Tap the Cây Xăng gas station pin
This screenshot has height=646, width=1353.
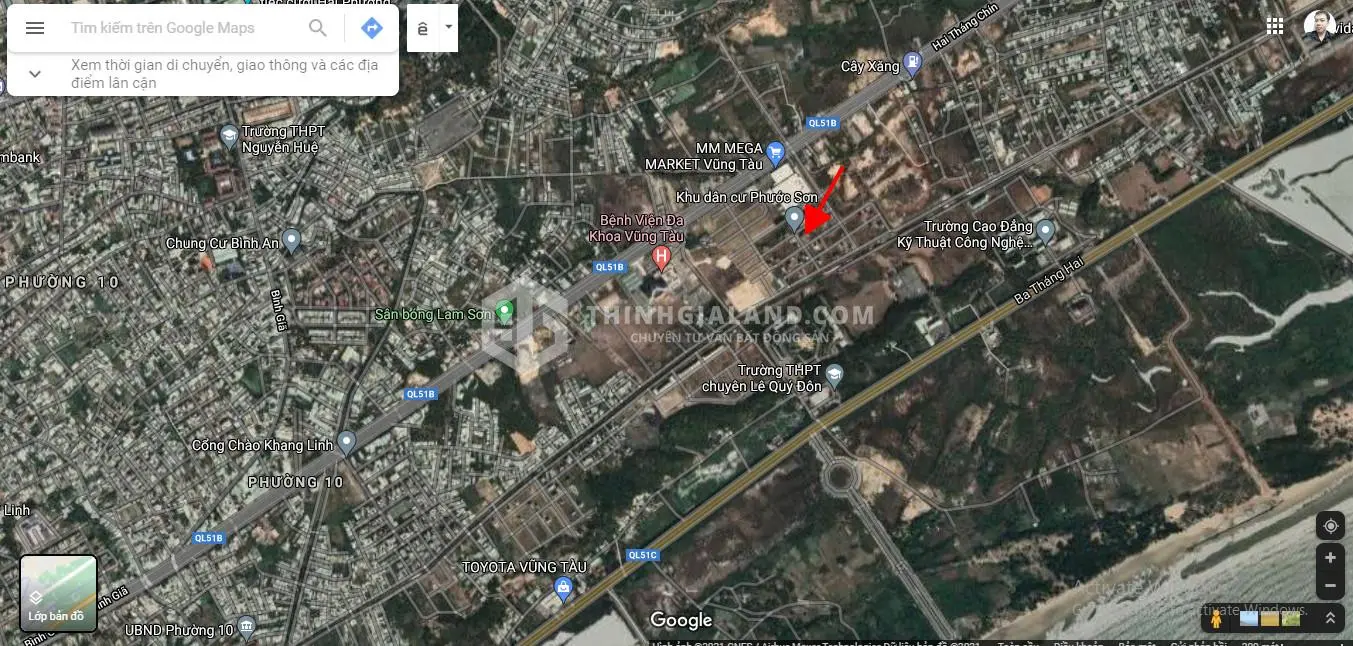point(912,65)
